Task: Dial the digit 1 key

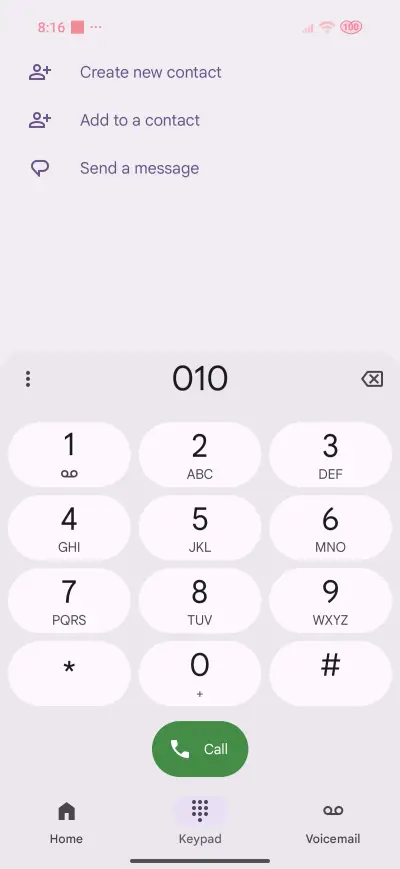Action: point(69,454)
